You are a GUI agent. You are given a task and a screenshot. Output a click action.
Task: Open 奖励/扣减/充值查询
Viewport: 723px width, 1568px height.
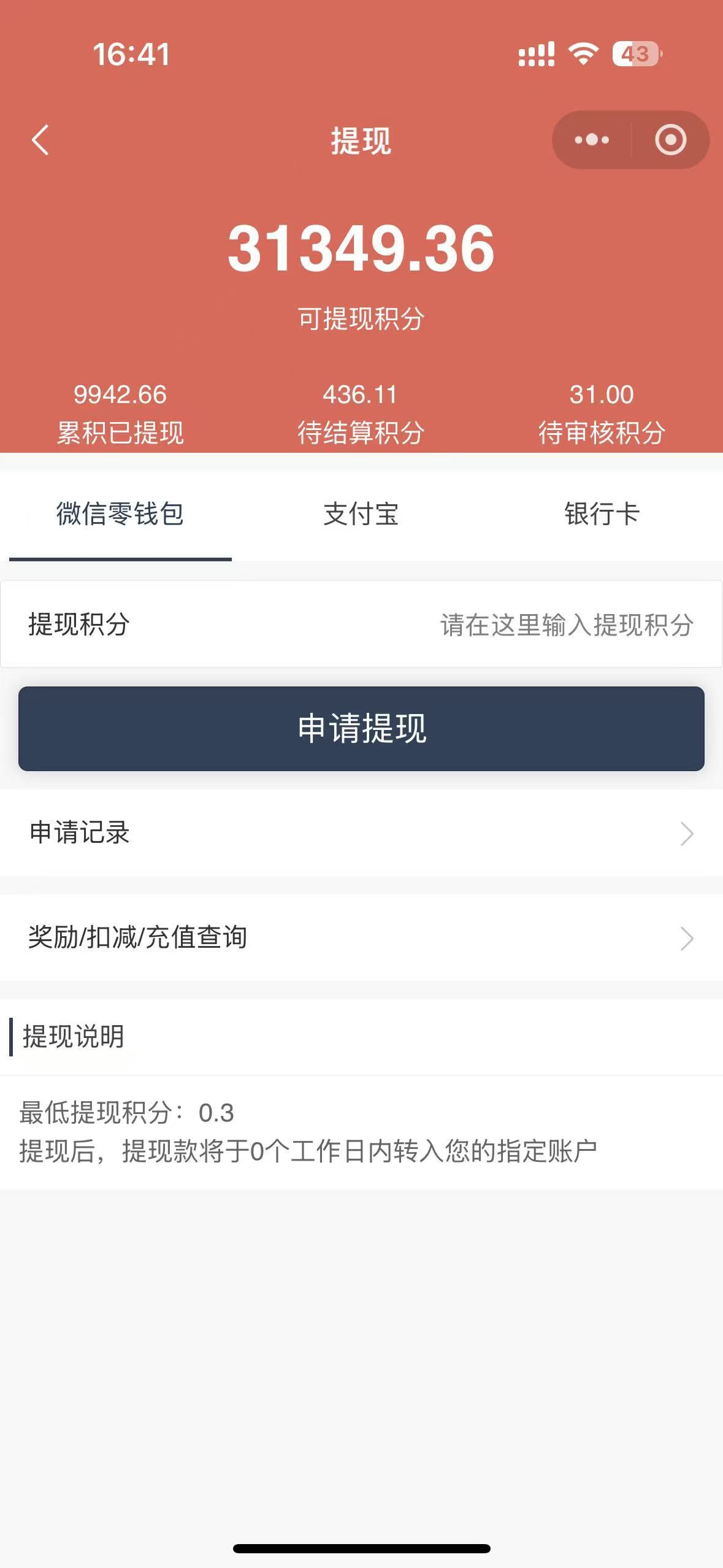coord(361,937)
